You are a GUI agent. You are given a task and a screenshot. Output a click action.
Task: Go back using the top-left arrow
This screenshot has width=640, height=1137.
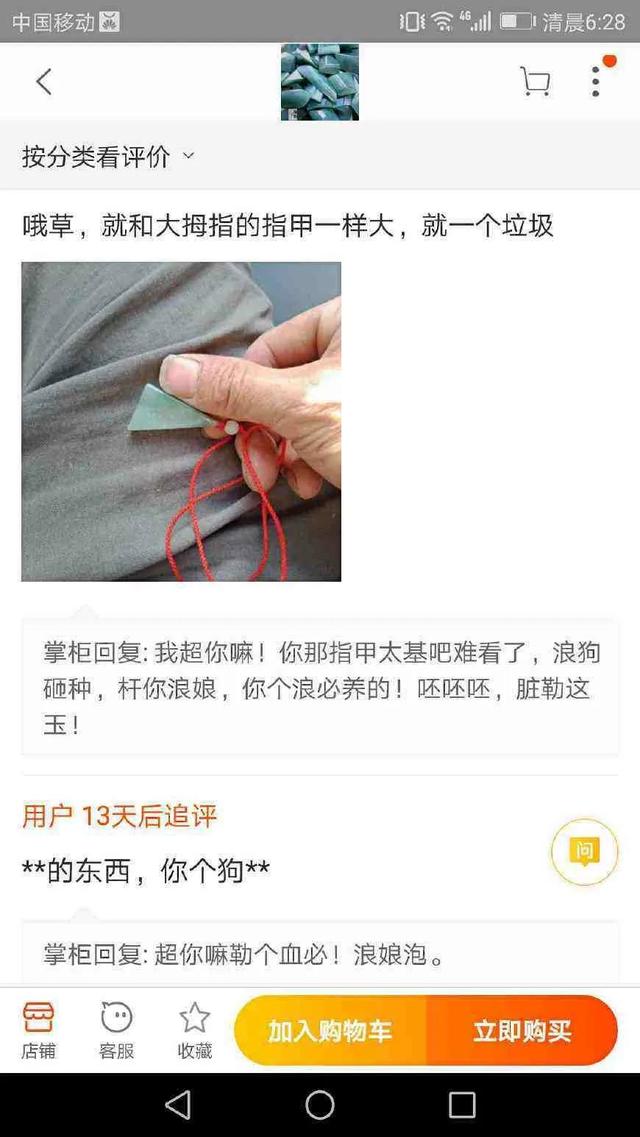tap(43, 82)
